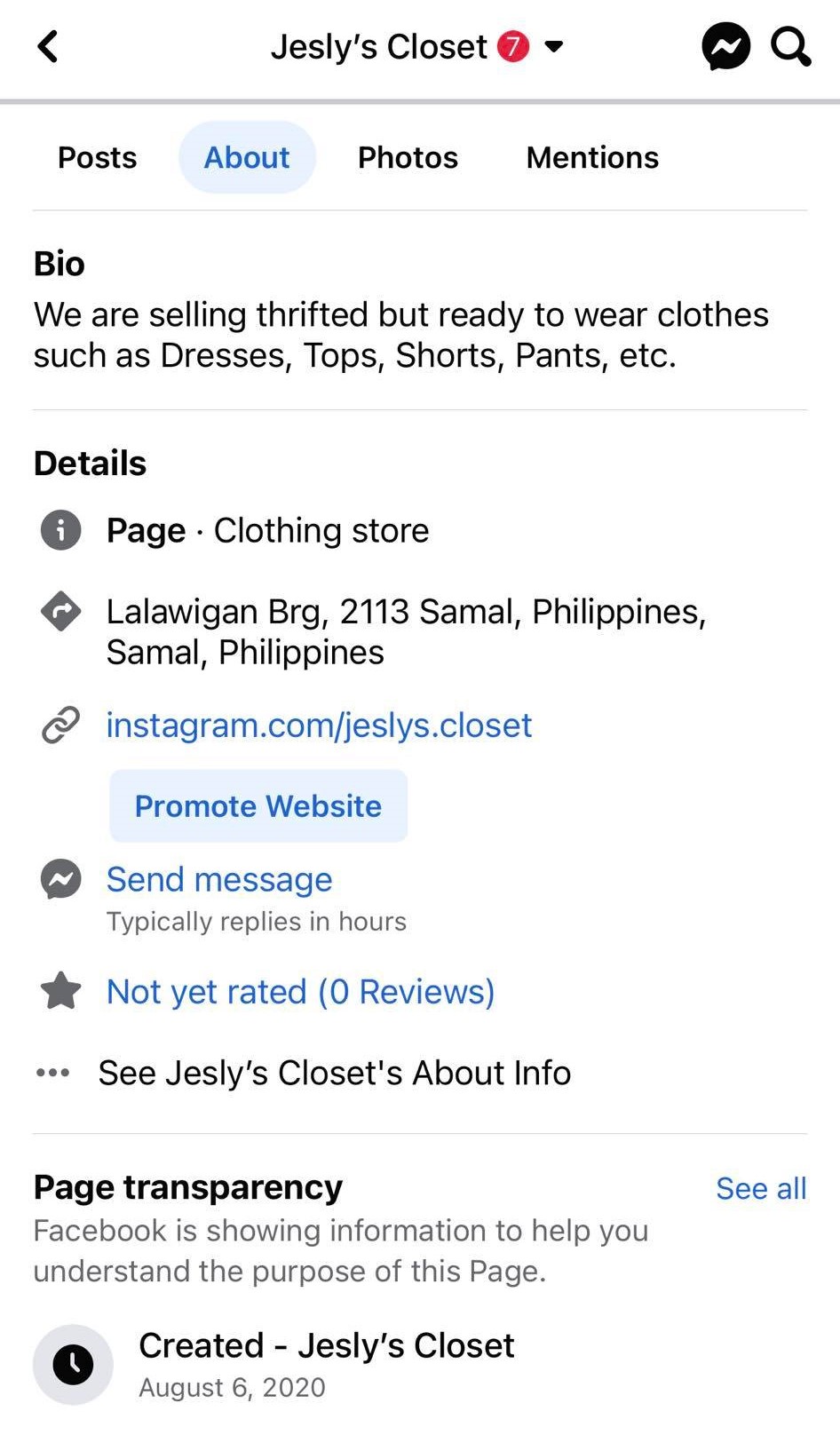Open See Jesly's Closet's About Info
The height and width of the screenshot is (1435, 840).
click(334, 1073)
